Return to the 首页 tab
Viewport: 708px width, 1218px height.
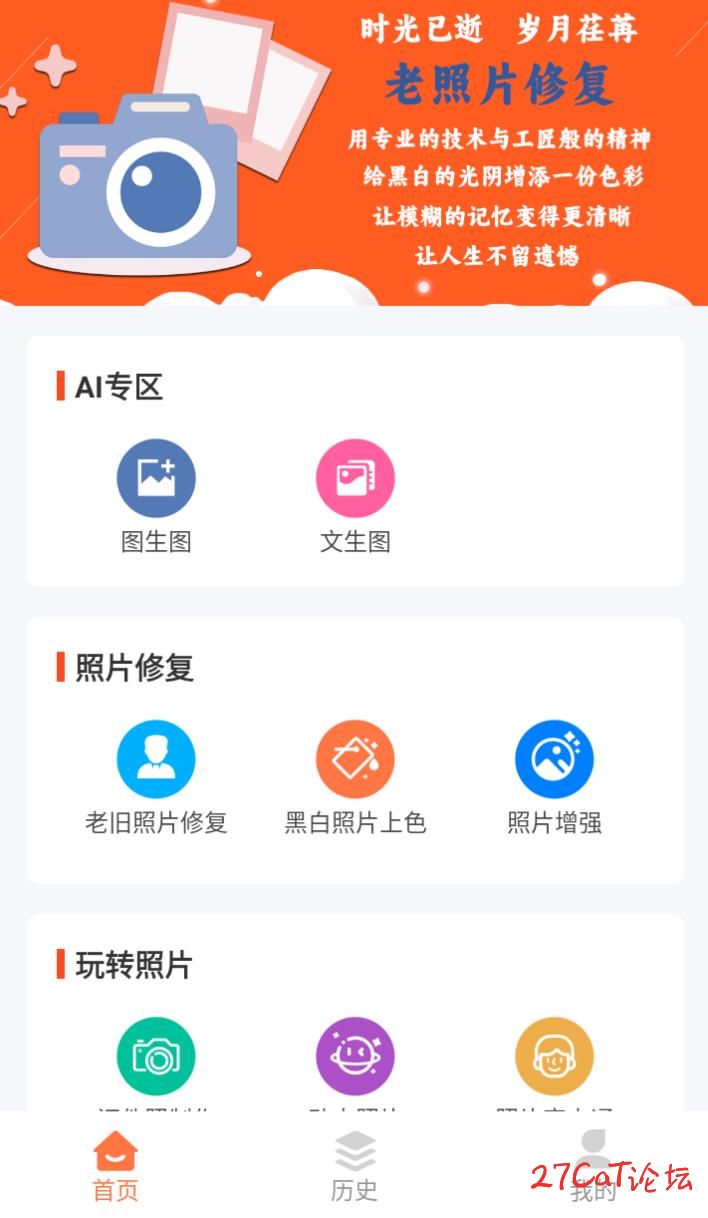pos(116,1166)
